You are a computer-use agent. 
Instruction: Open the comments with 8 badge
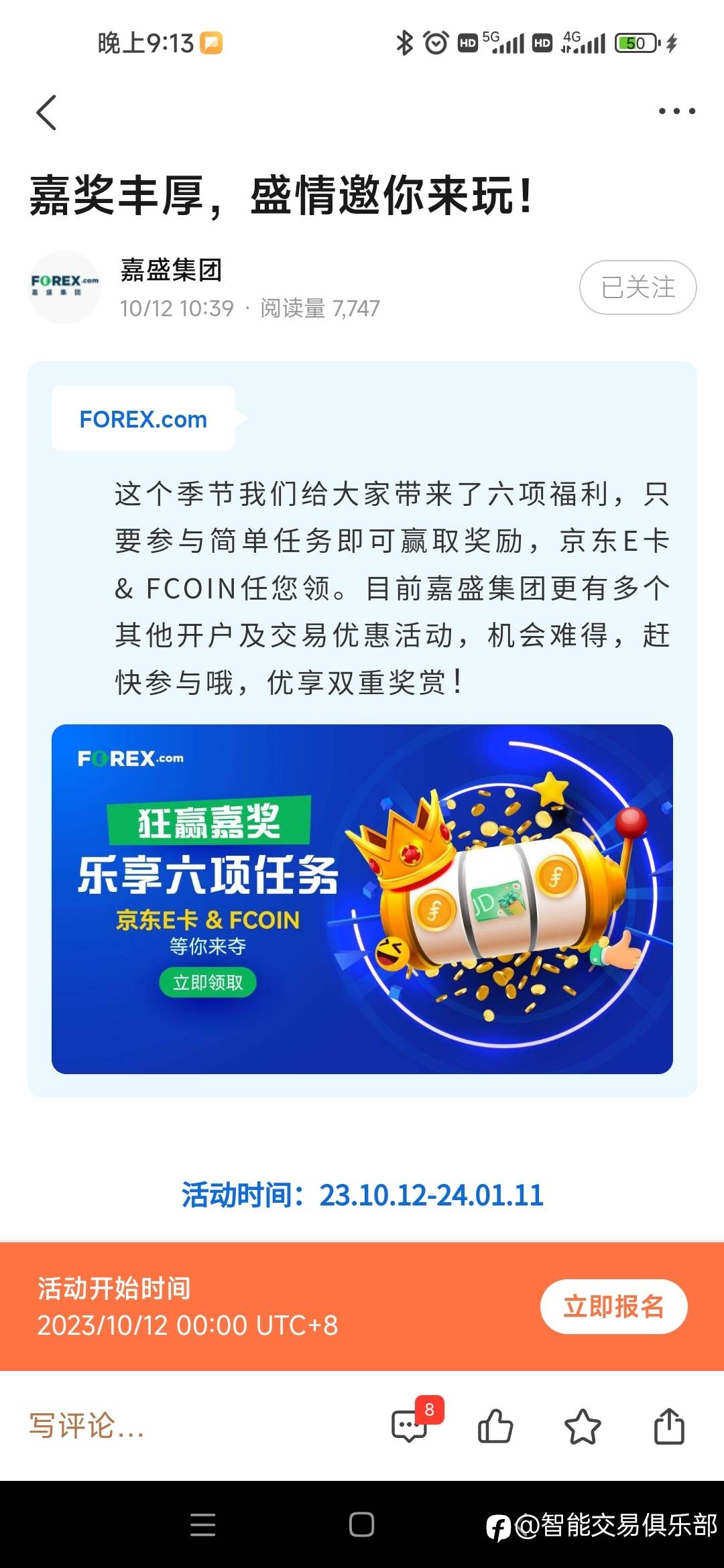tap(410, 1425)
